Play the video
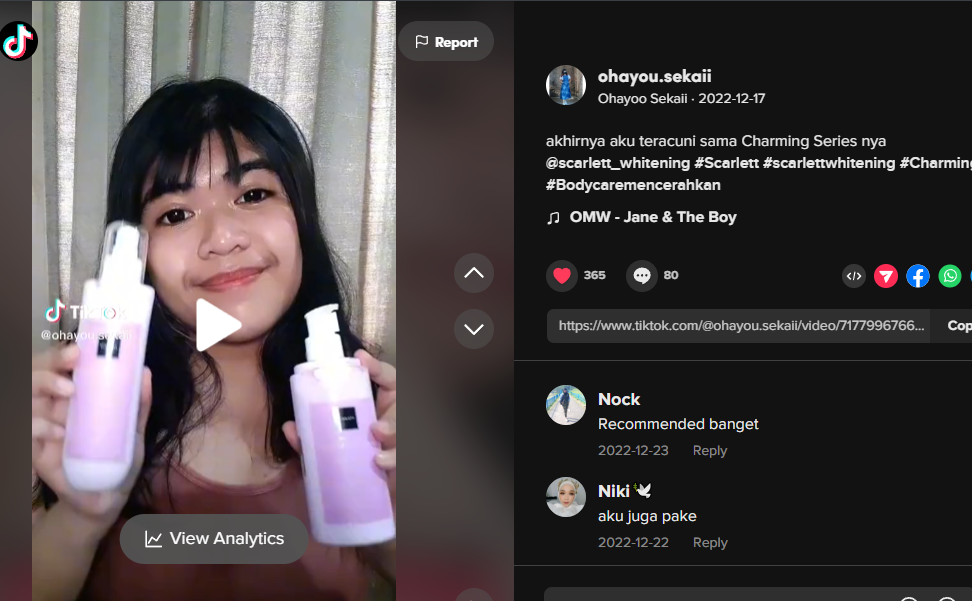 click(216, 325)
